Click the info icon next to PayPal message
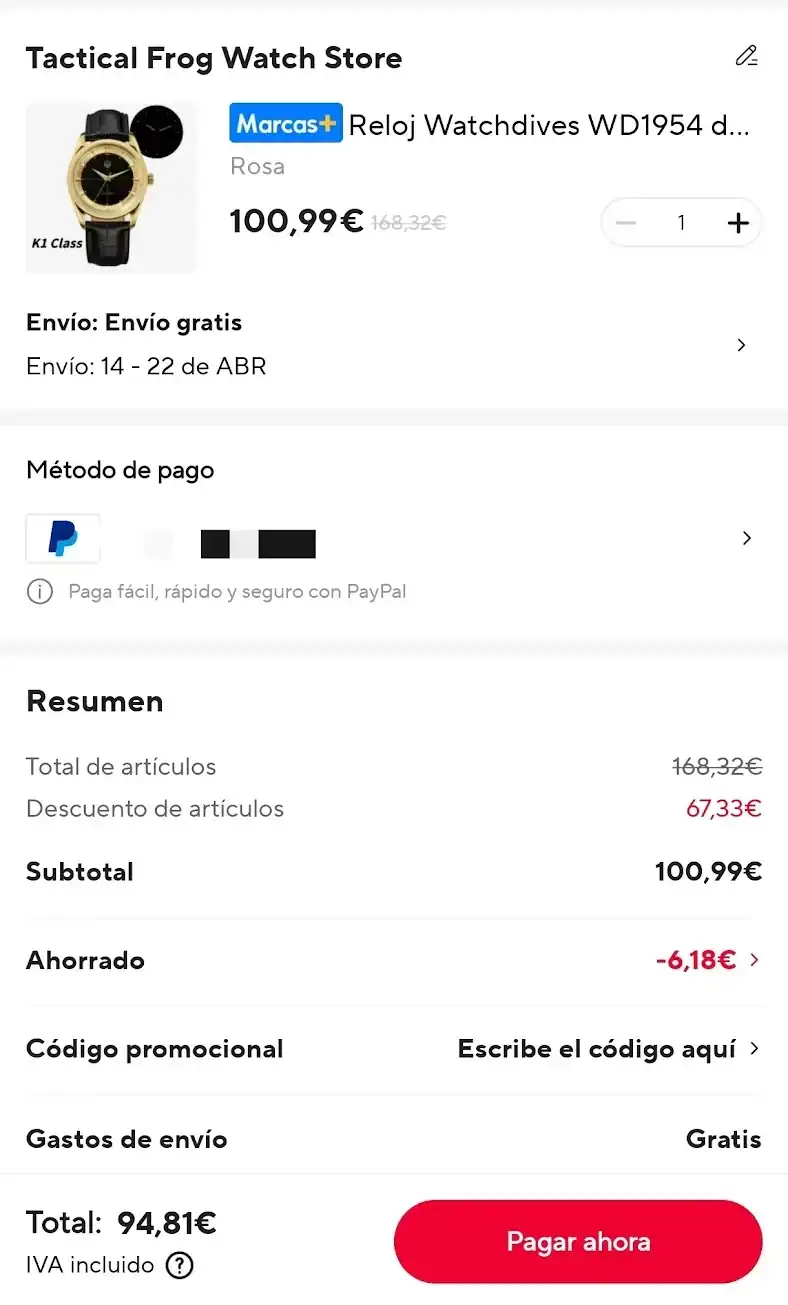This screenshot has width=788, height=1305. point(39,591)
